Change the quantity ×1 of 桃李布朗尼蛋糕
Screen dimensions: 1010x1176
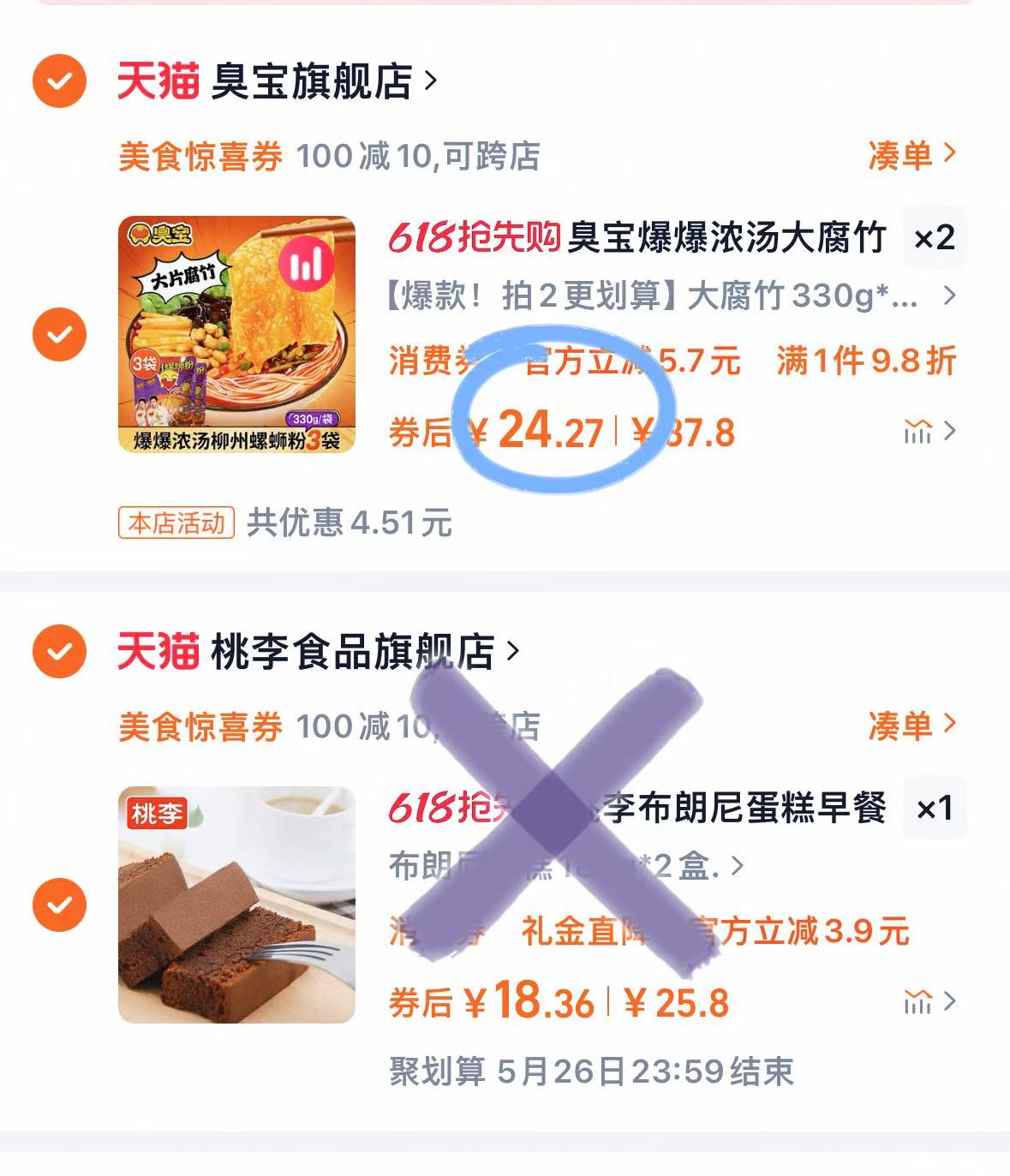tap(934, 808)
